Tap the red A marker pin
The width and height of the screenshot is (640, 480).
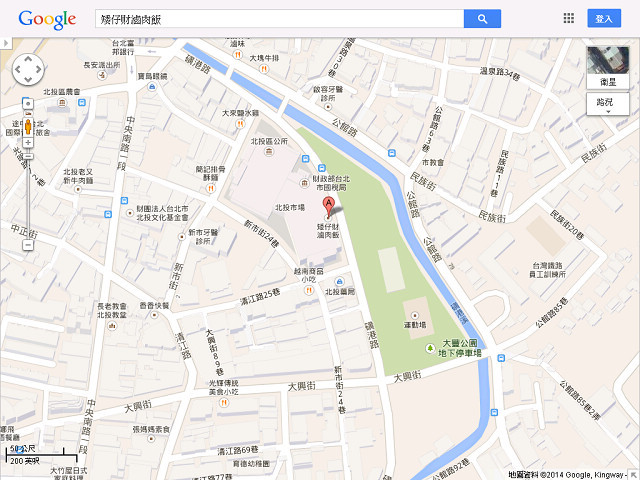[x=327, y=205]
